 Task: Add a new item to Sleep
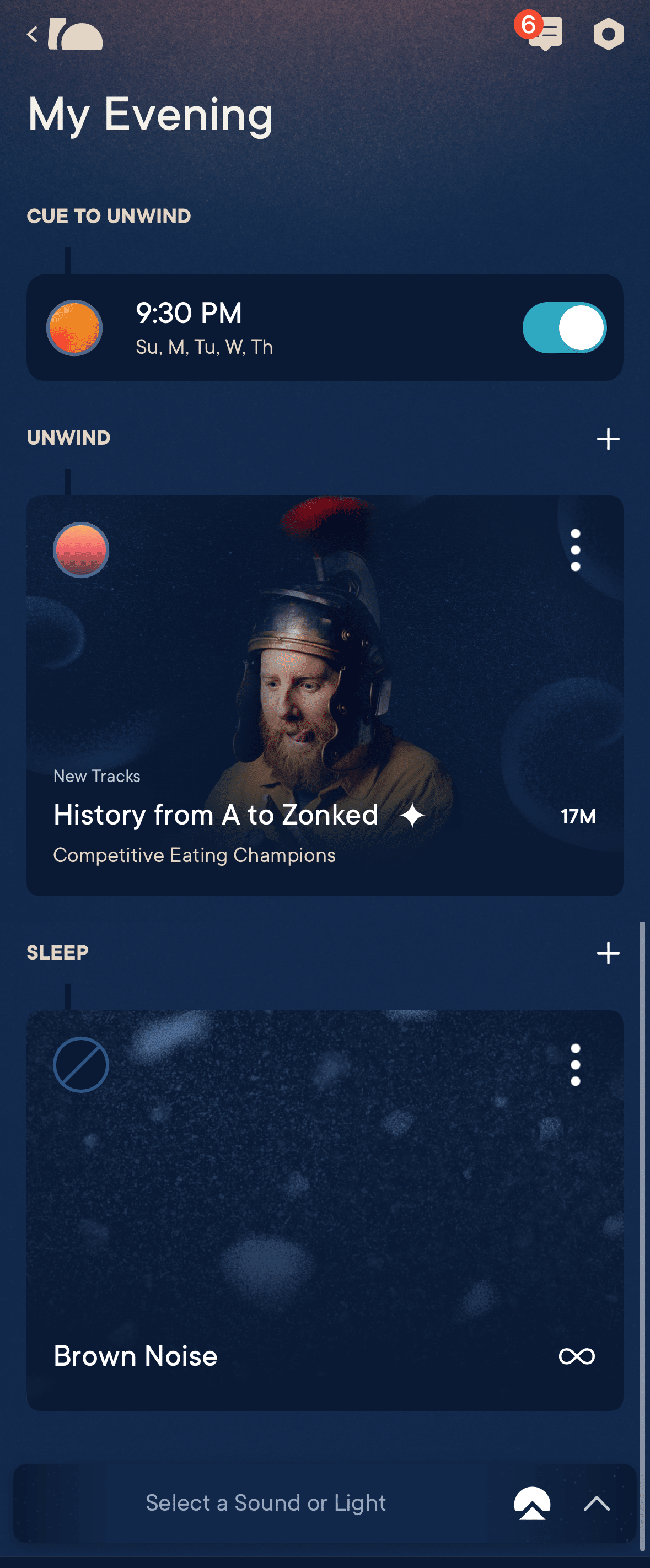[608, 952]
